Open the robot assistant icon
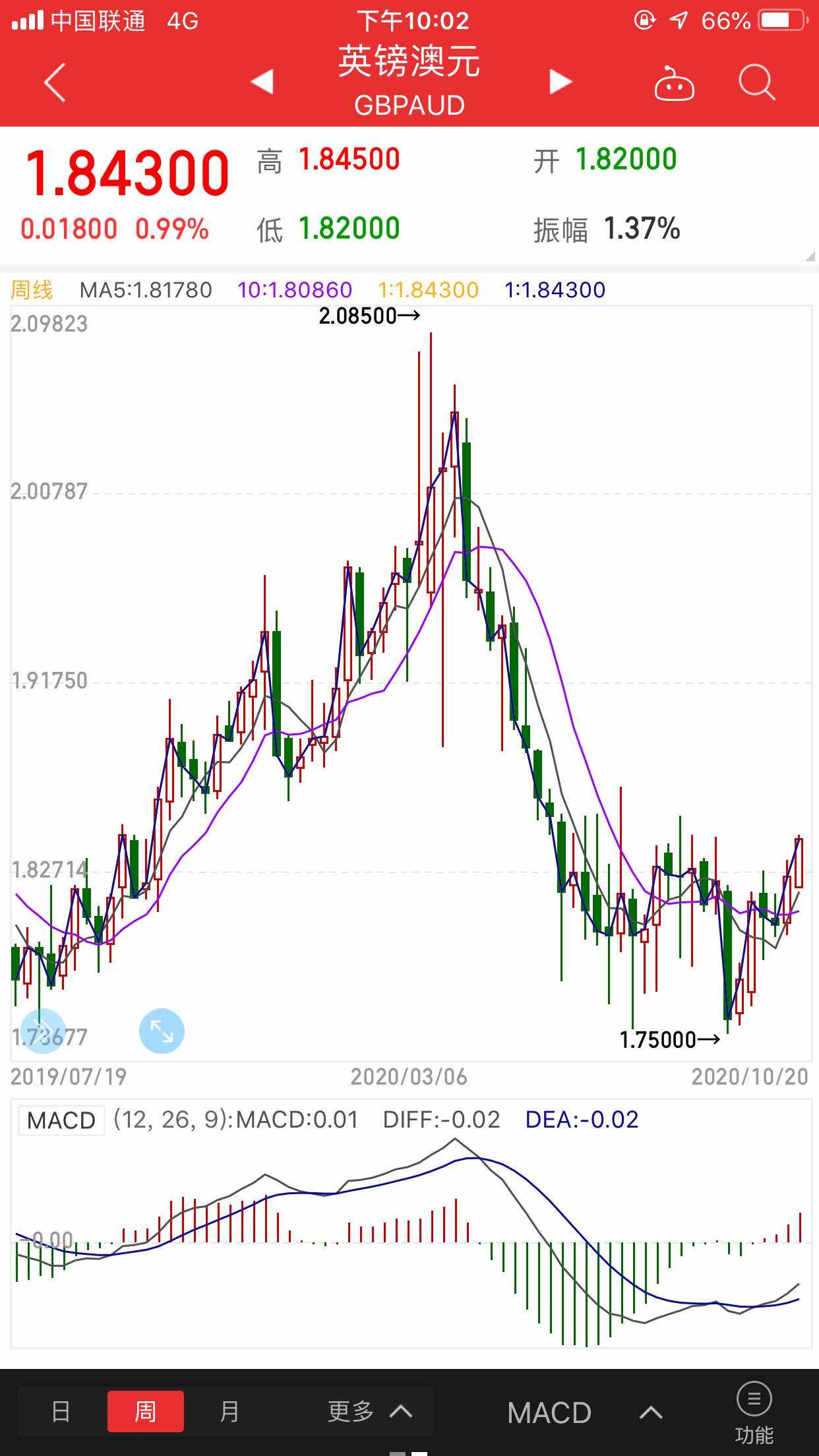The width and height of the screenshot is (819, 1456). pyautogui.click(x=673, y=83)
